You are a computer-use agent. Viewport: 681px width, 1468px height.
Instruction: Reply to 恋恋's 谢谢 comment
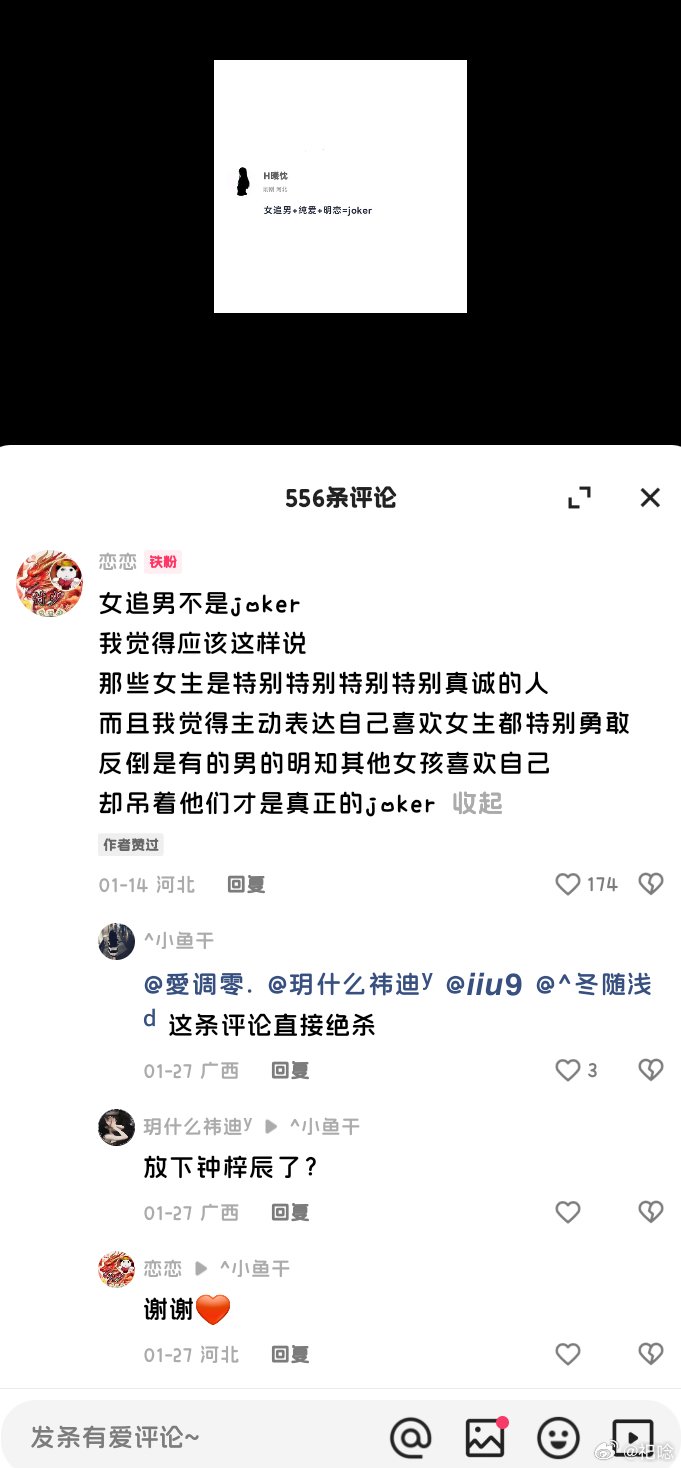pyautogui.click(x=290, y=1355)
